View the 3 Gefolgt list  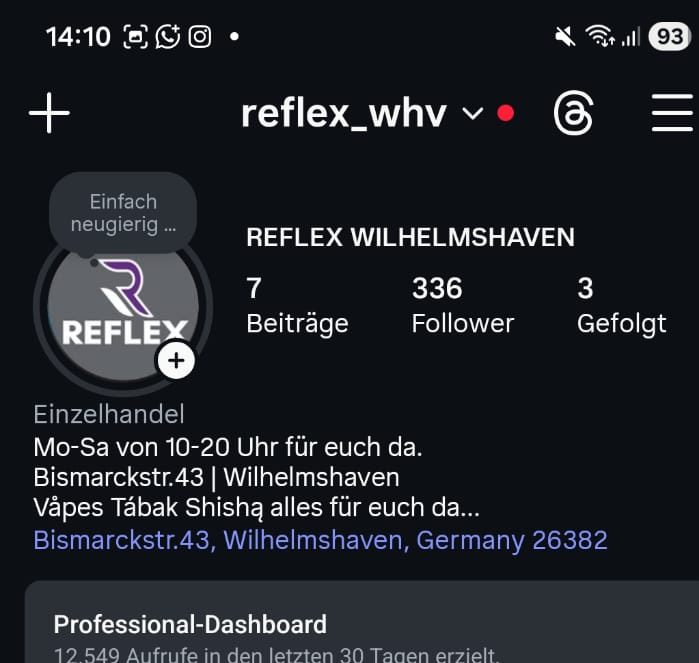tap(621, 306)
